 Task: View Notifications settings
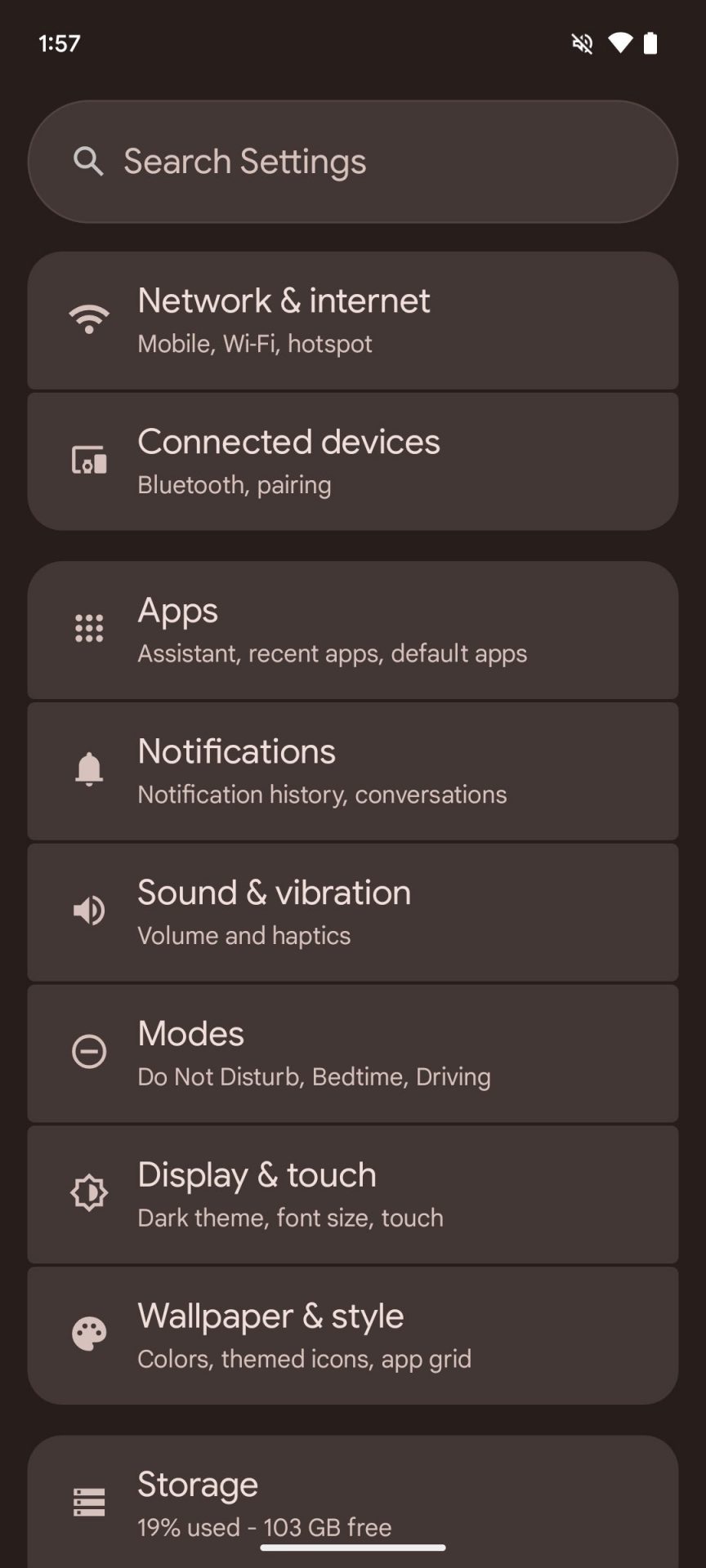[x=353, y=771]
